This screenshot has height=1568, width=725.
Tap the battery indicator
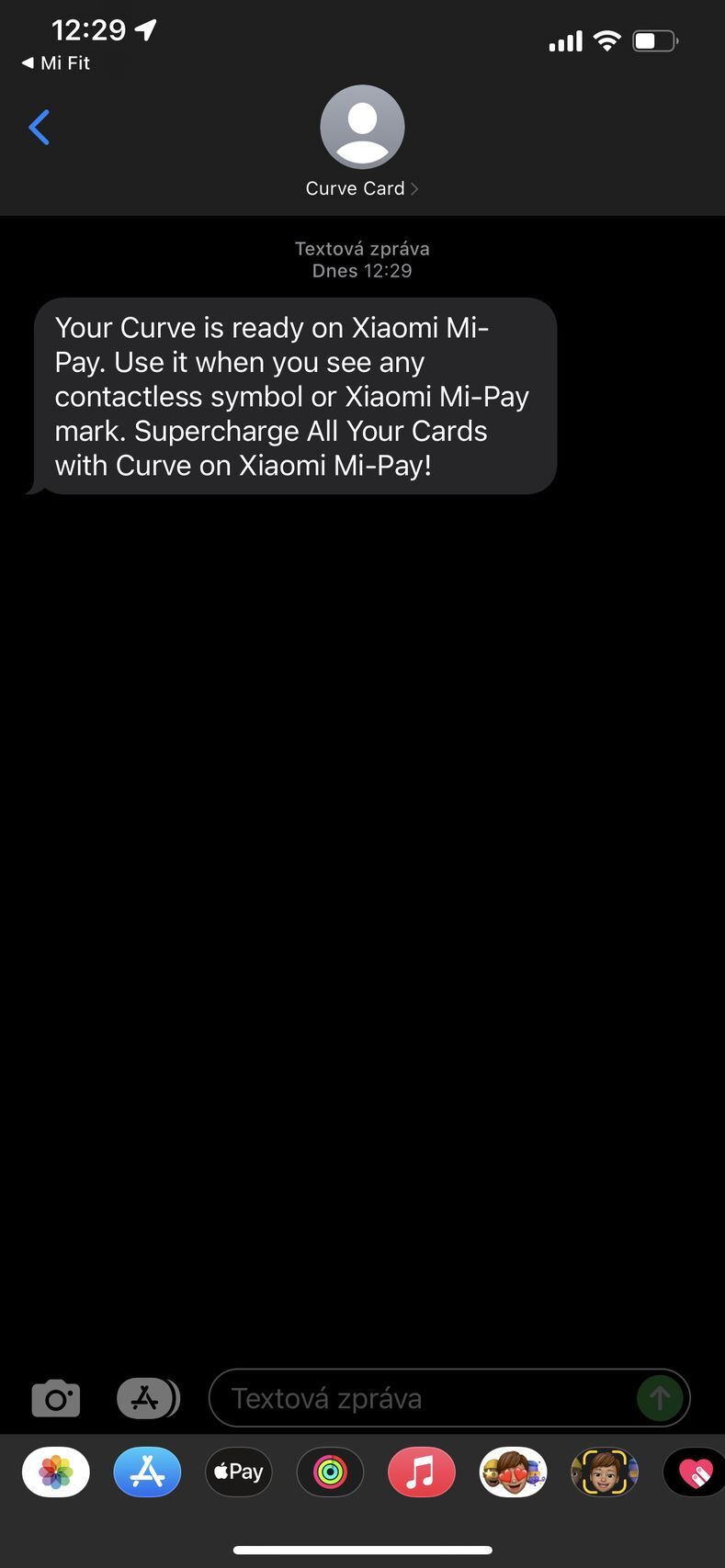pos(654,40)
